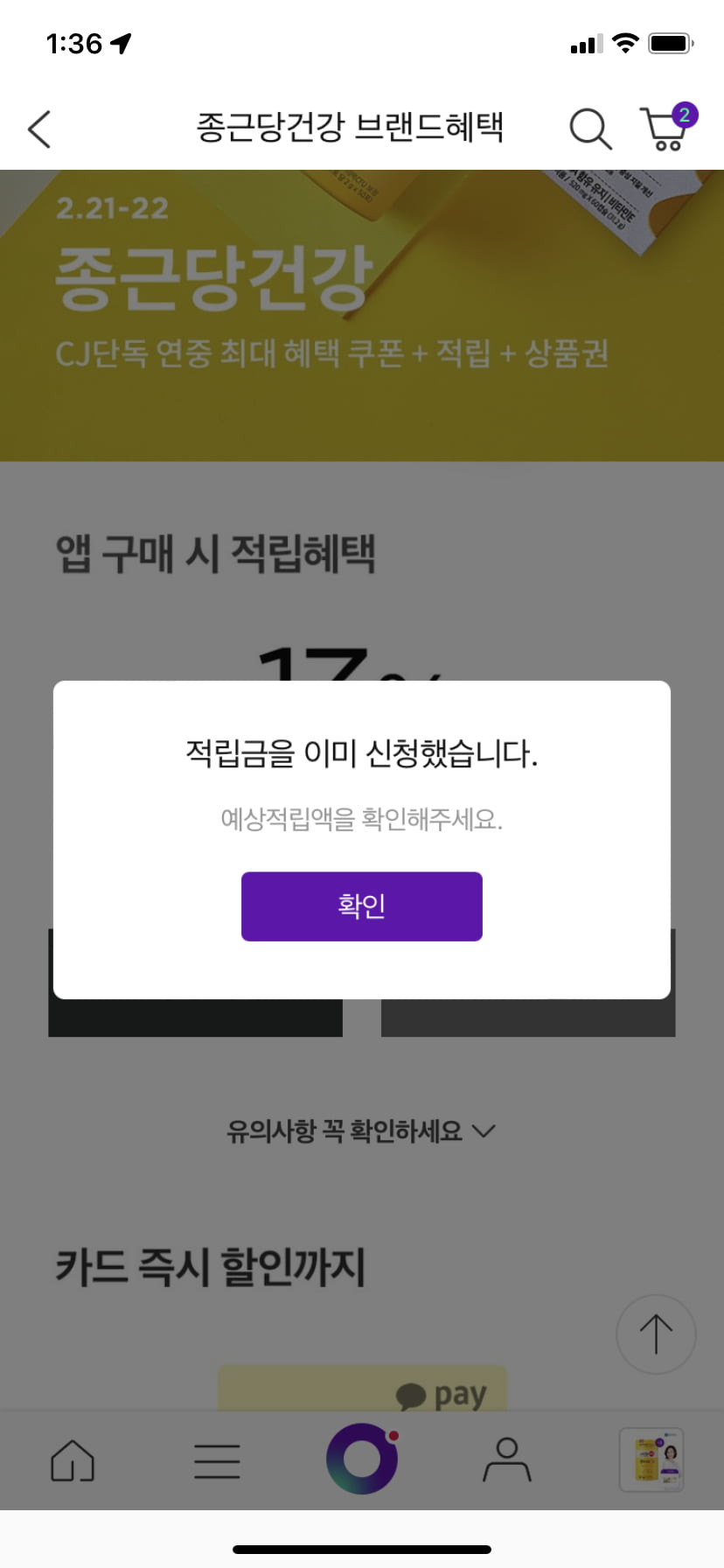Open search from the top bar

590,129
